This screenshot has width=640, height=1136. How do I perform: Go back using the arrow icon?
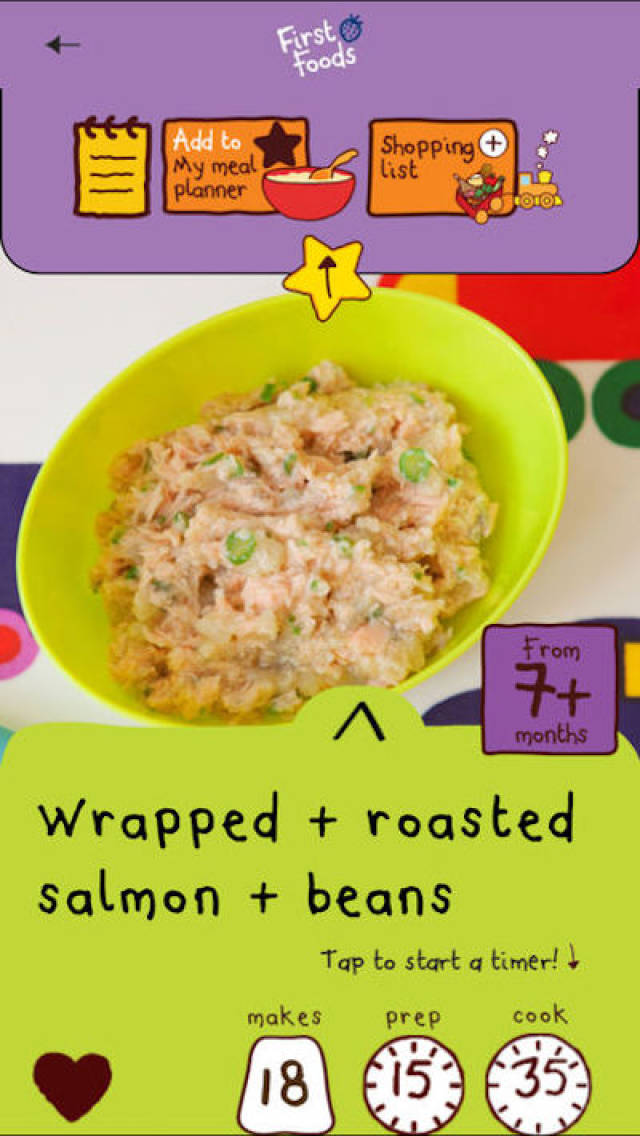click(62, 45)
